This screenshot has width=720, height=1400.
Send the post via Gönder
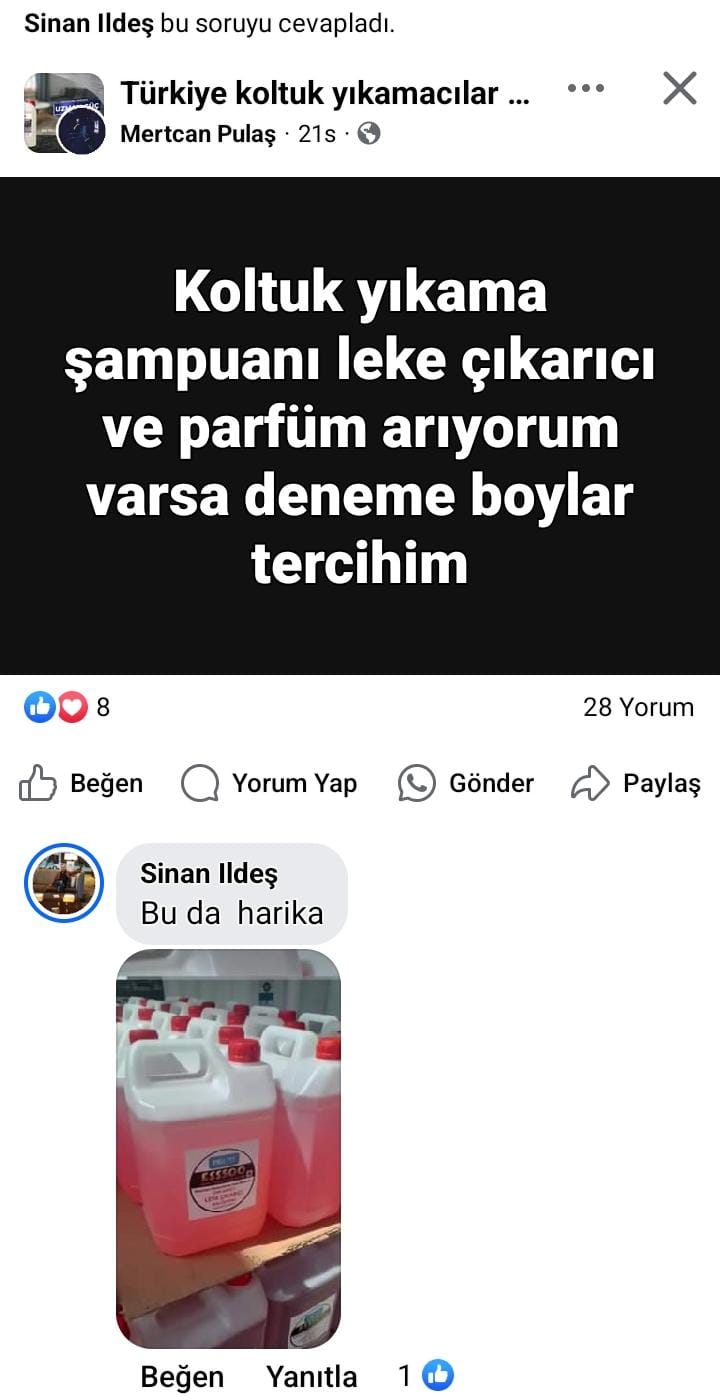click(465, 783)
